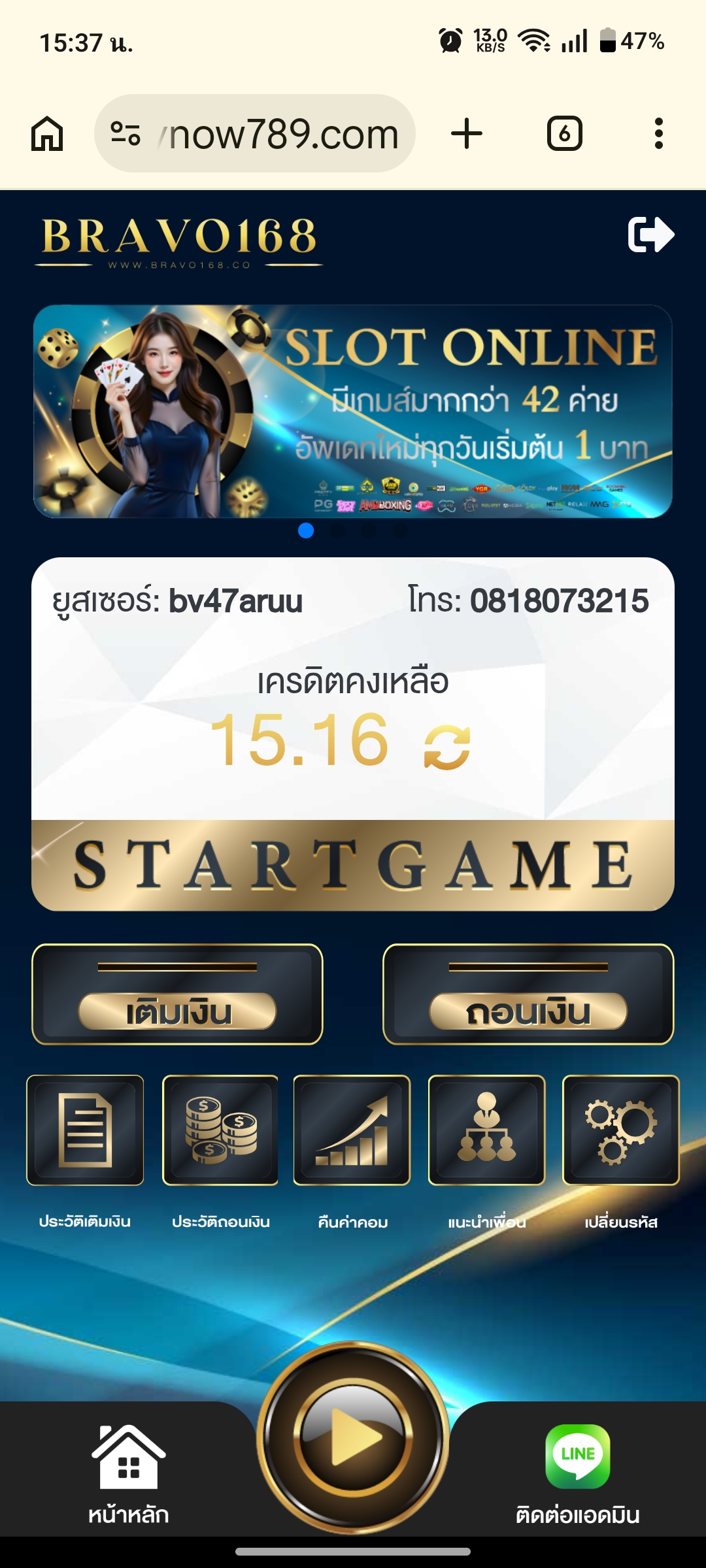Jump to the second banner slide dot

pyautogui.click(x=337, y=531)
